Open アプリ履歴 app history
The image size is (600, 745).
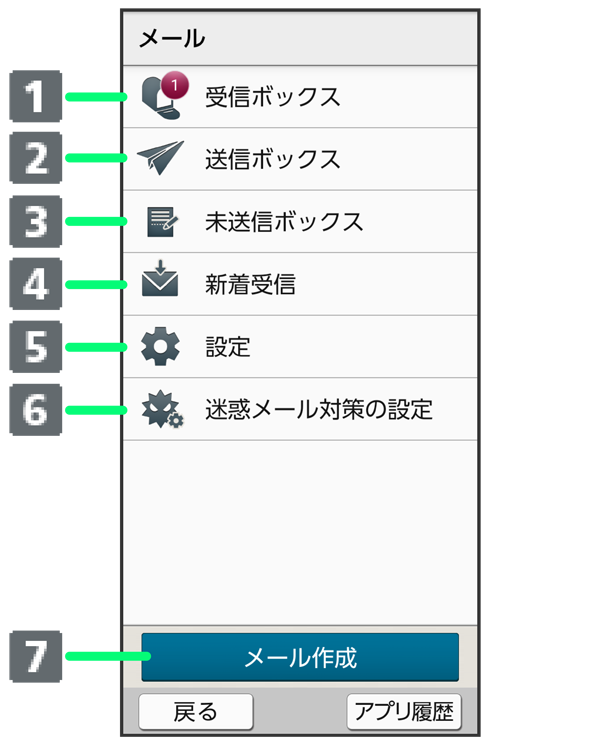coord(404,712)
